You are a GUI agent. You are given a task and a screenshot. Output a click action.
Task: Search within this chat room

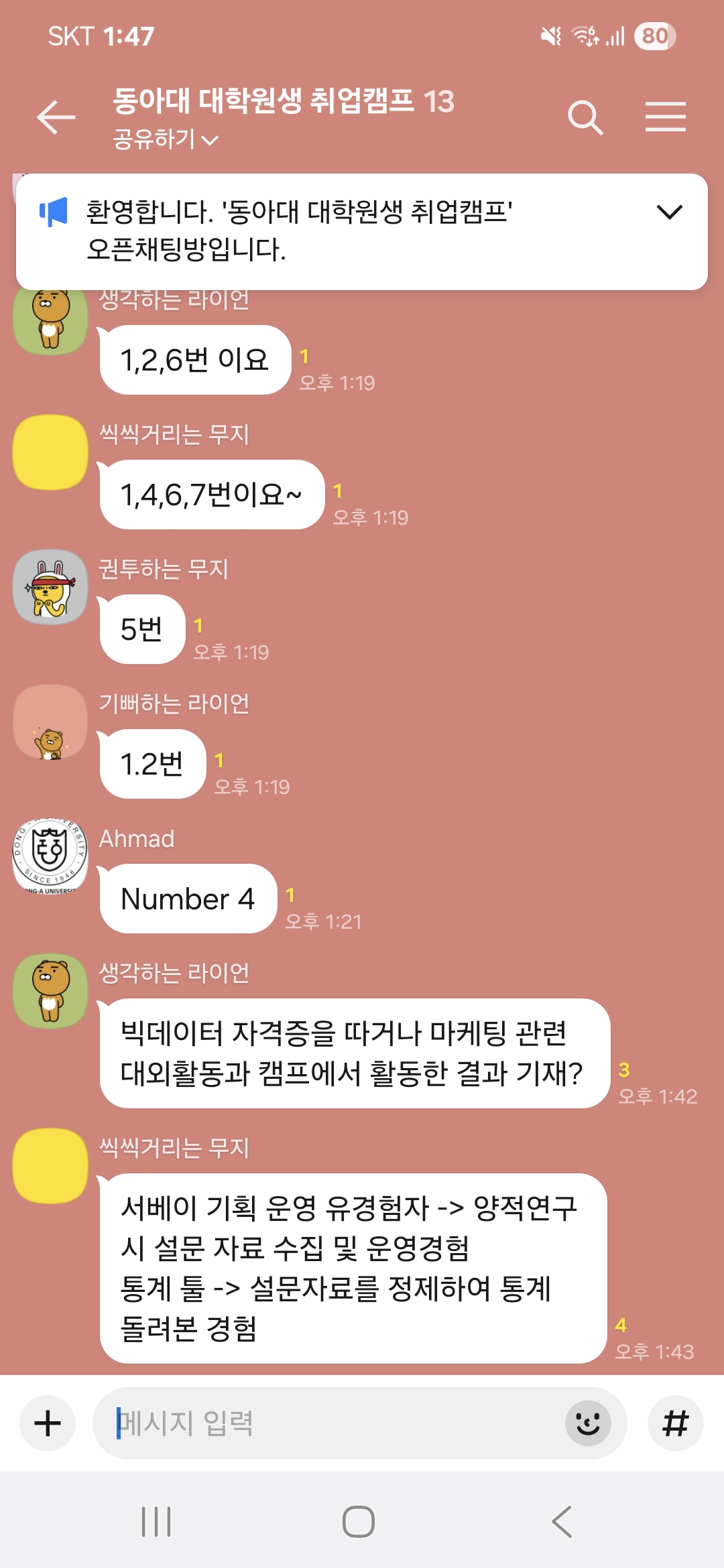point(585,117)
